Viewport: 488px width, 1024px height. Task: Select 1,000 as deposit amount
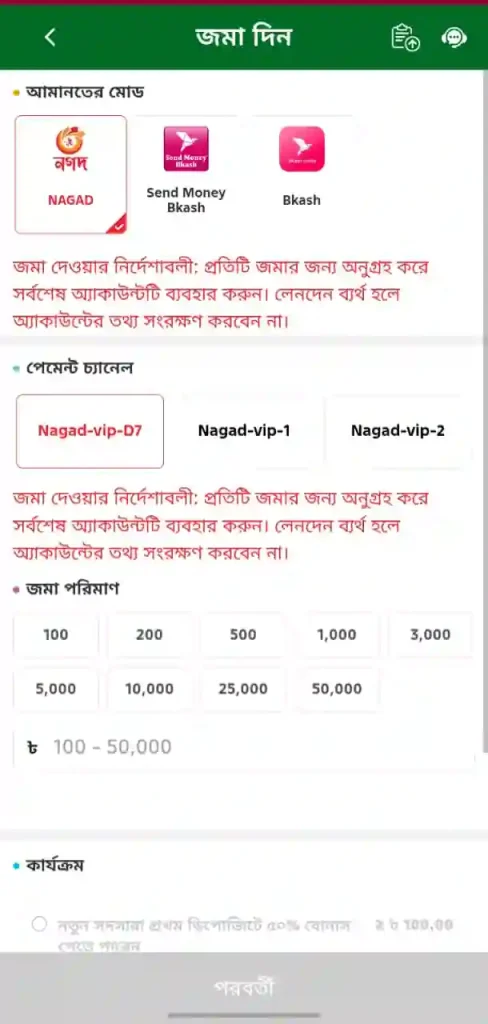[x=336, y=635]
